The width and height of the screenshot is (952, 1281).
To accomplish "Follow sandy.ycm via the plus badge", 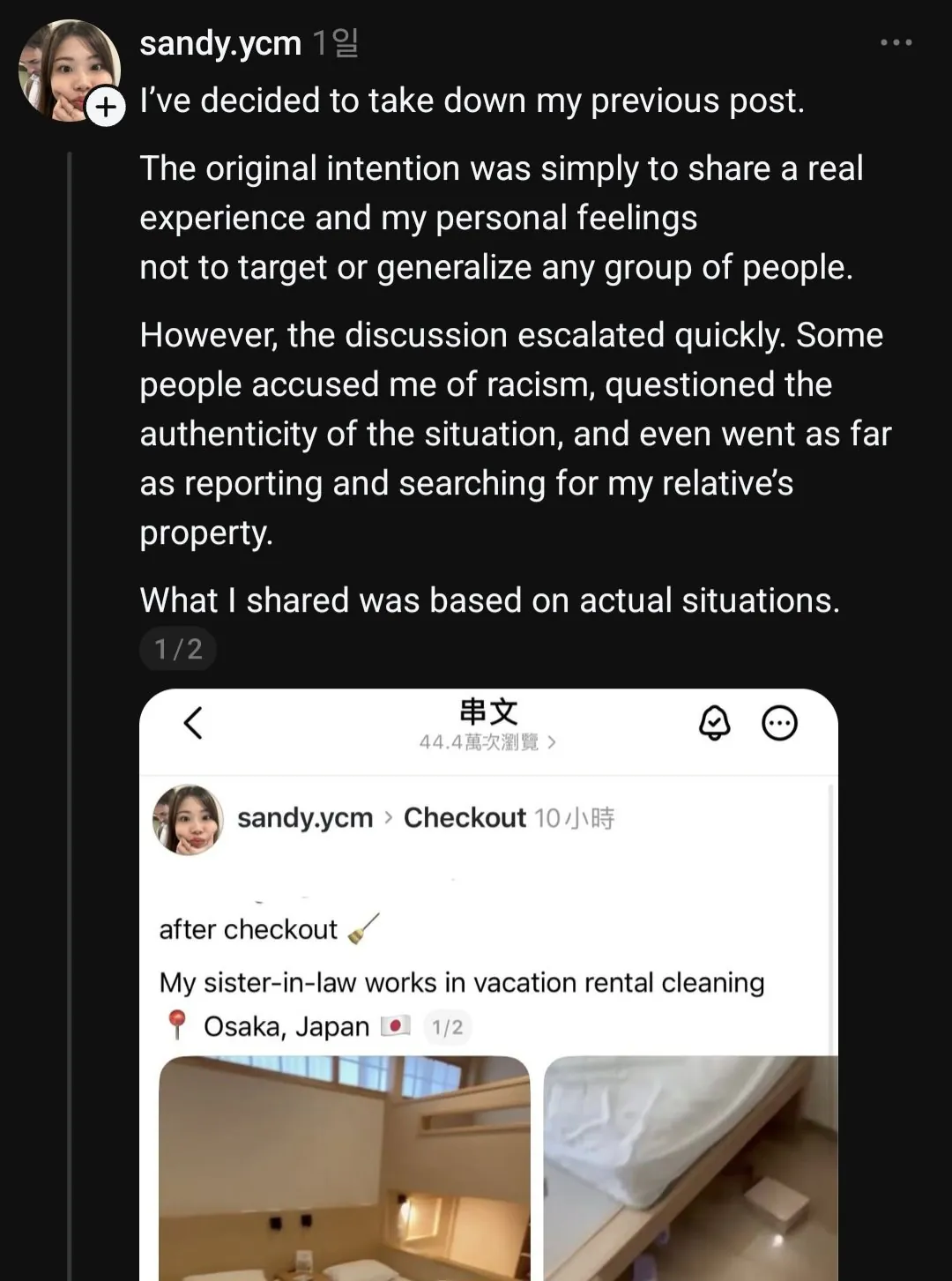I will click(106, 108).
